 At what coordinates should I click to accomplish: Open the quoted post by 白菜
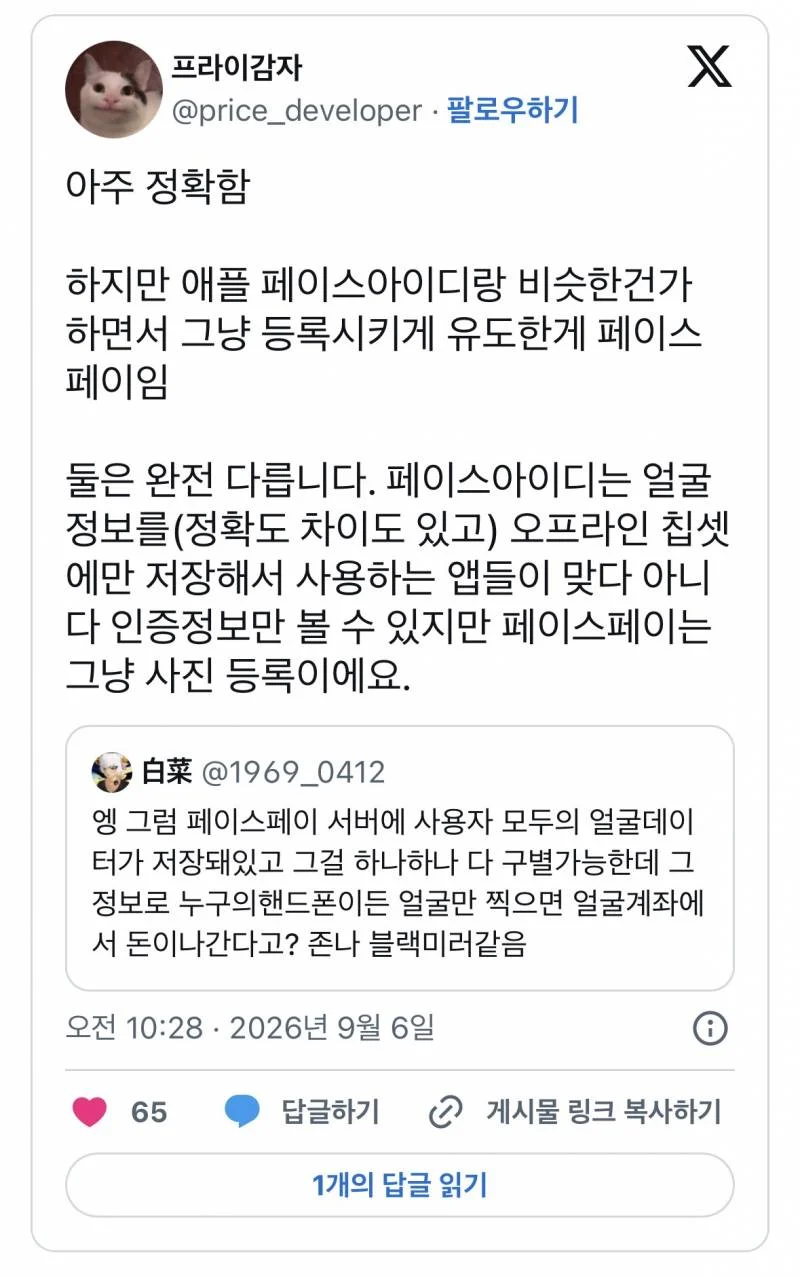coord(400,858)
